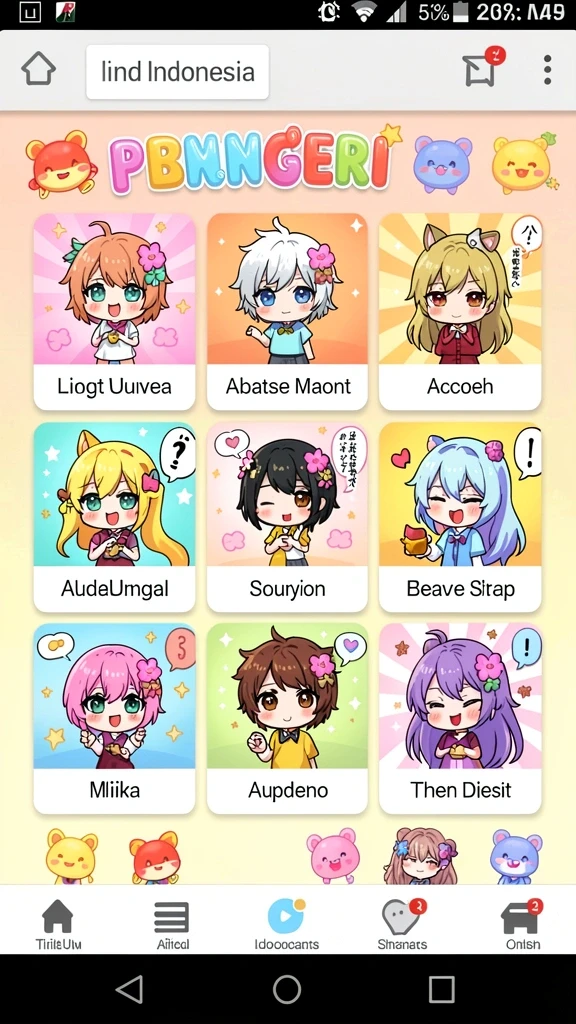Switch to the TiriieUlu home tab

coord(58,924)
